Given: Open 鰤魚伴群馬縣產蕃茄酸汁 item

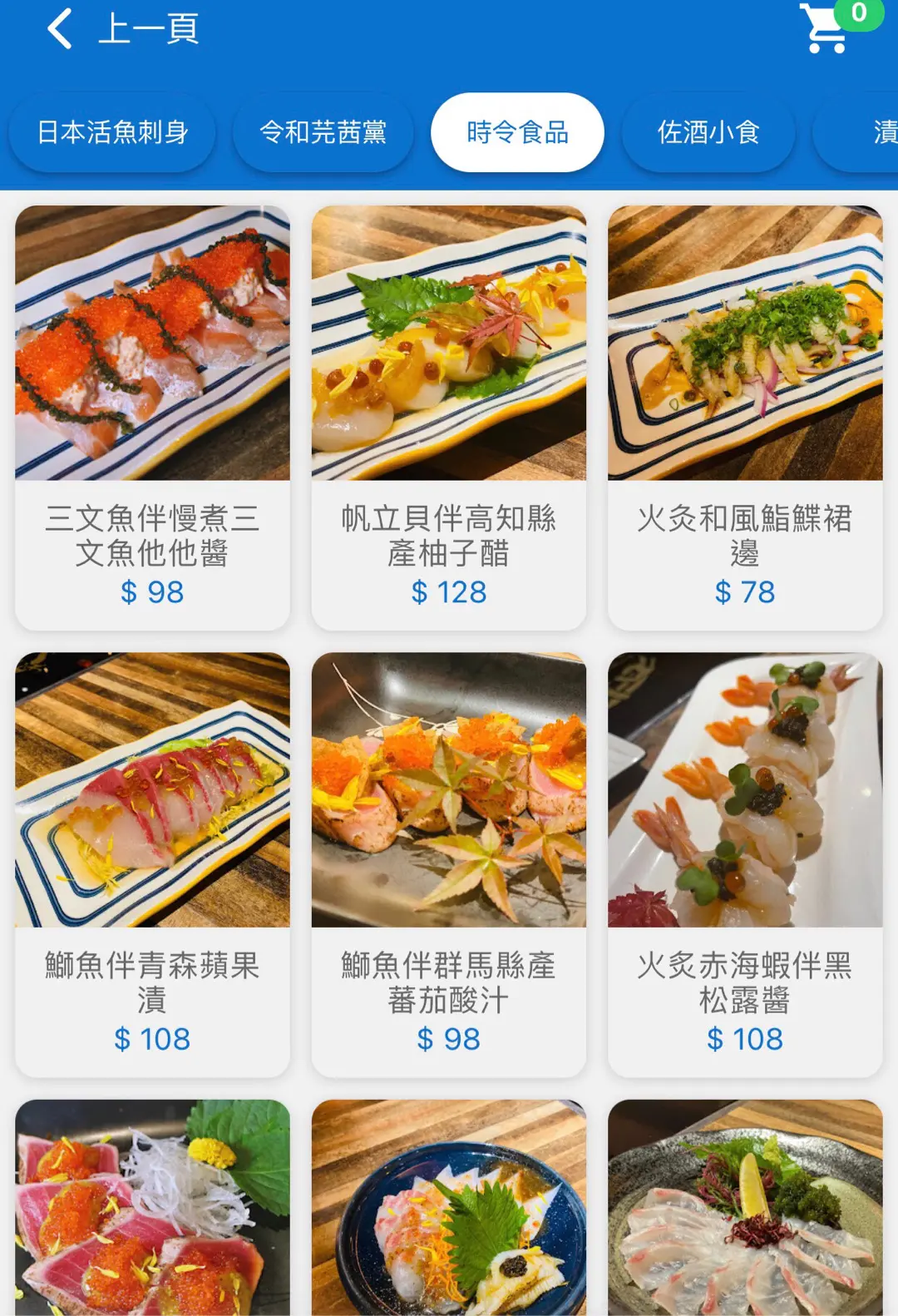Looking at the screenshot, I should click(x=449, y=863).
